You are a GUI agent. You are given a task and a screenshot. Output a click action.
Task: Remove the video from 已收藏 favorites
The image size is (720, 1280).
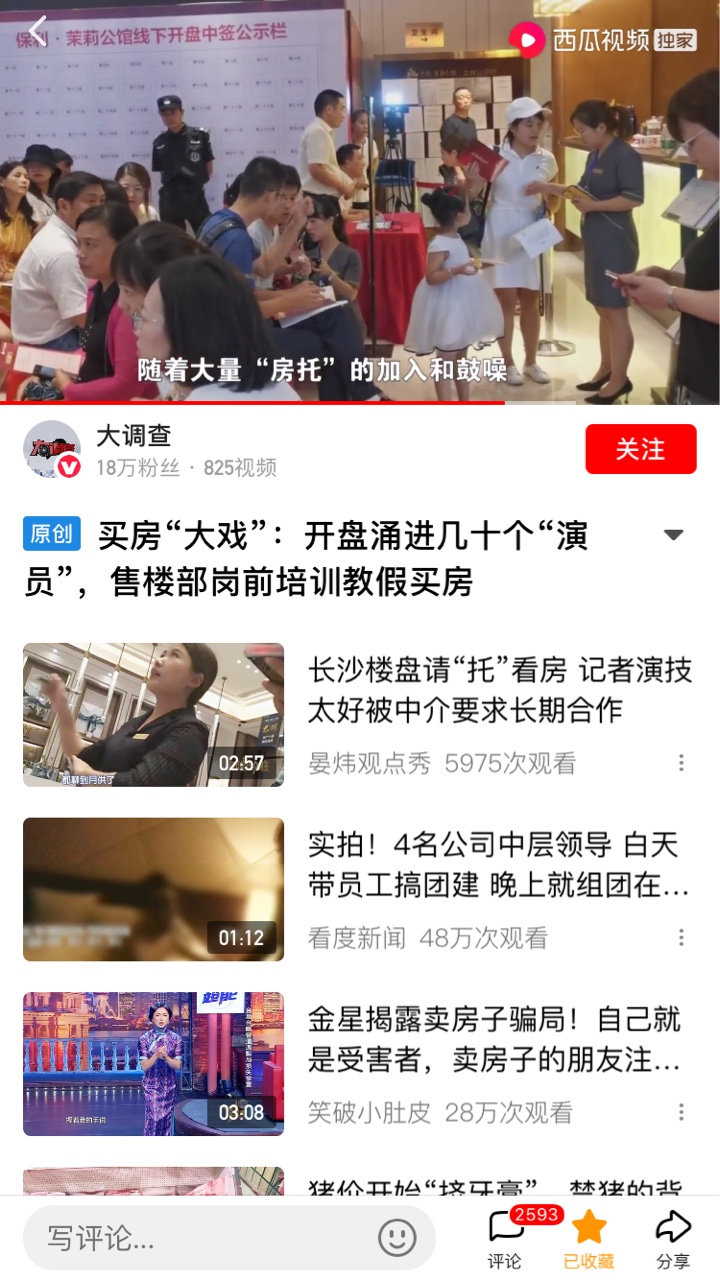[589, 1238]
